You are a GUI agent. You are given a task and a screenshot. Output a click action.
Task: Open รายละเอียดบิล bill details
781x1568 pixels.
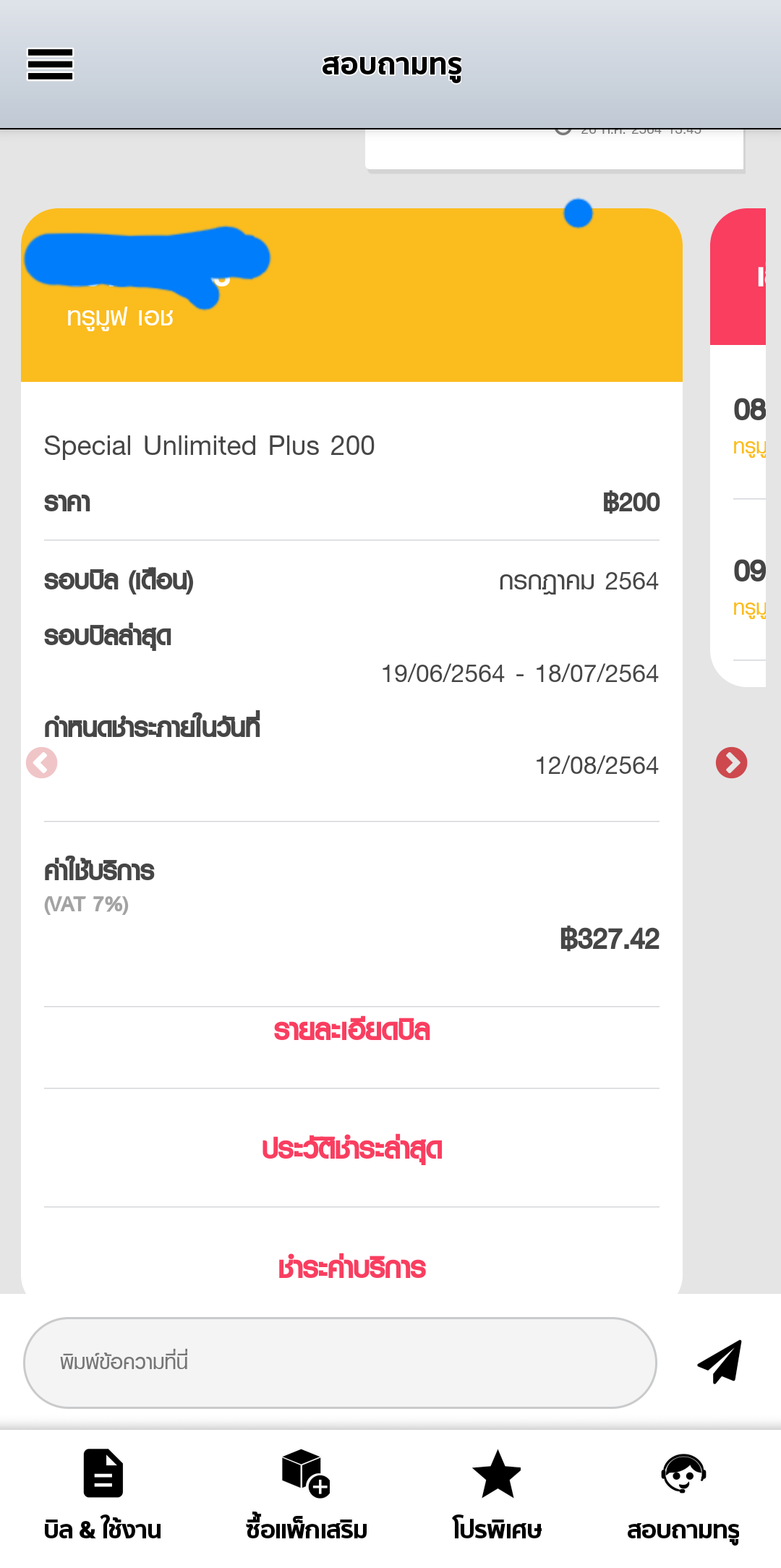351,1031
